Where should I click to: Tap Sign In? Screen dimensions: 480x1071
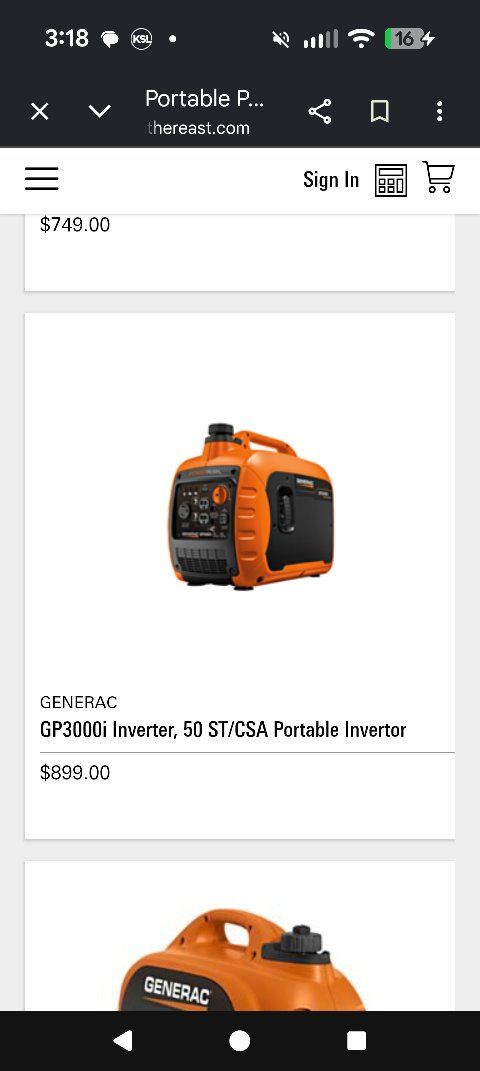(x=331, y=180)
